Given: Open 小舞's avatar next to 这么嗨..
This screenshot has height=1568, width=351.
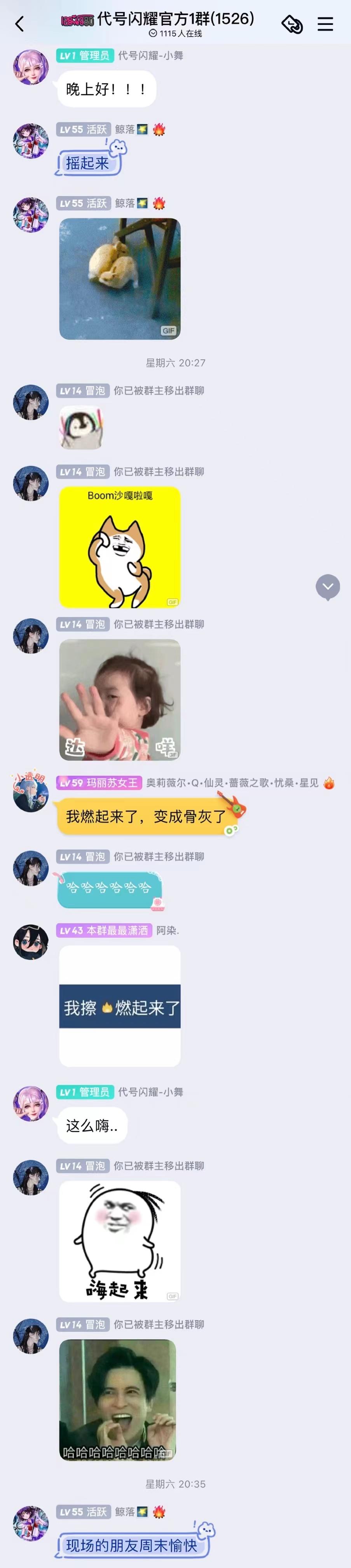Looking at the screenshot, I should tap(31, 1103).
